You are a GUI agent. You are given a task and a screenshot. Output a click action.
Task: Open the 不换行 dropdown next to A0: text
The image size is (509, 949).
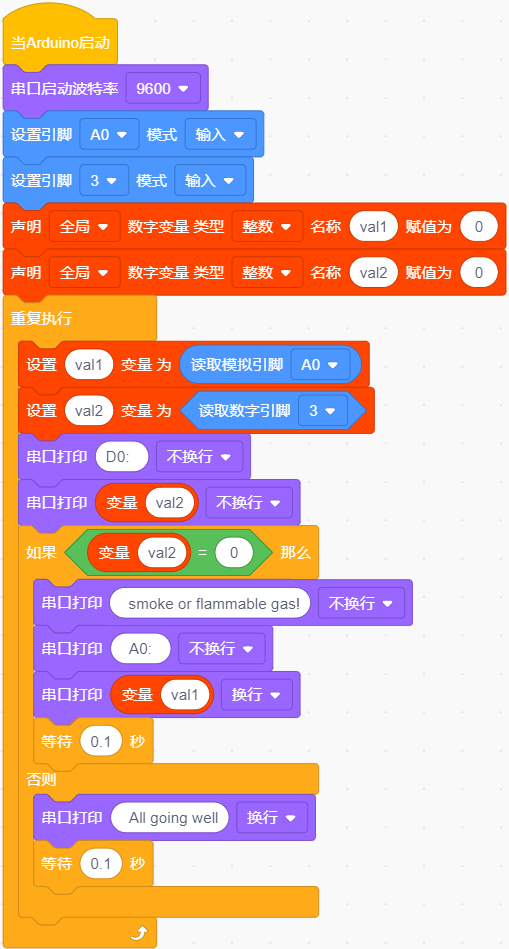pyautogui.click(x=222, y=649)
